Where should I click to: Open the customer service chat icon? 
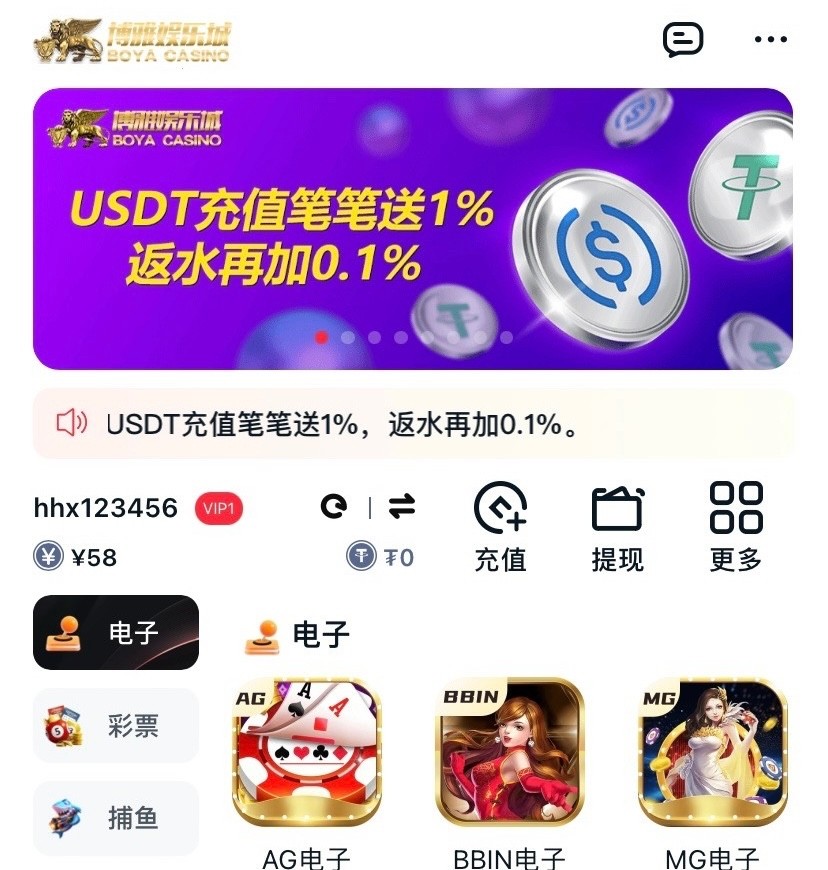pyautogui.click(x=683, y=40)
